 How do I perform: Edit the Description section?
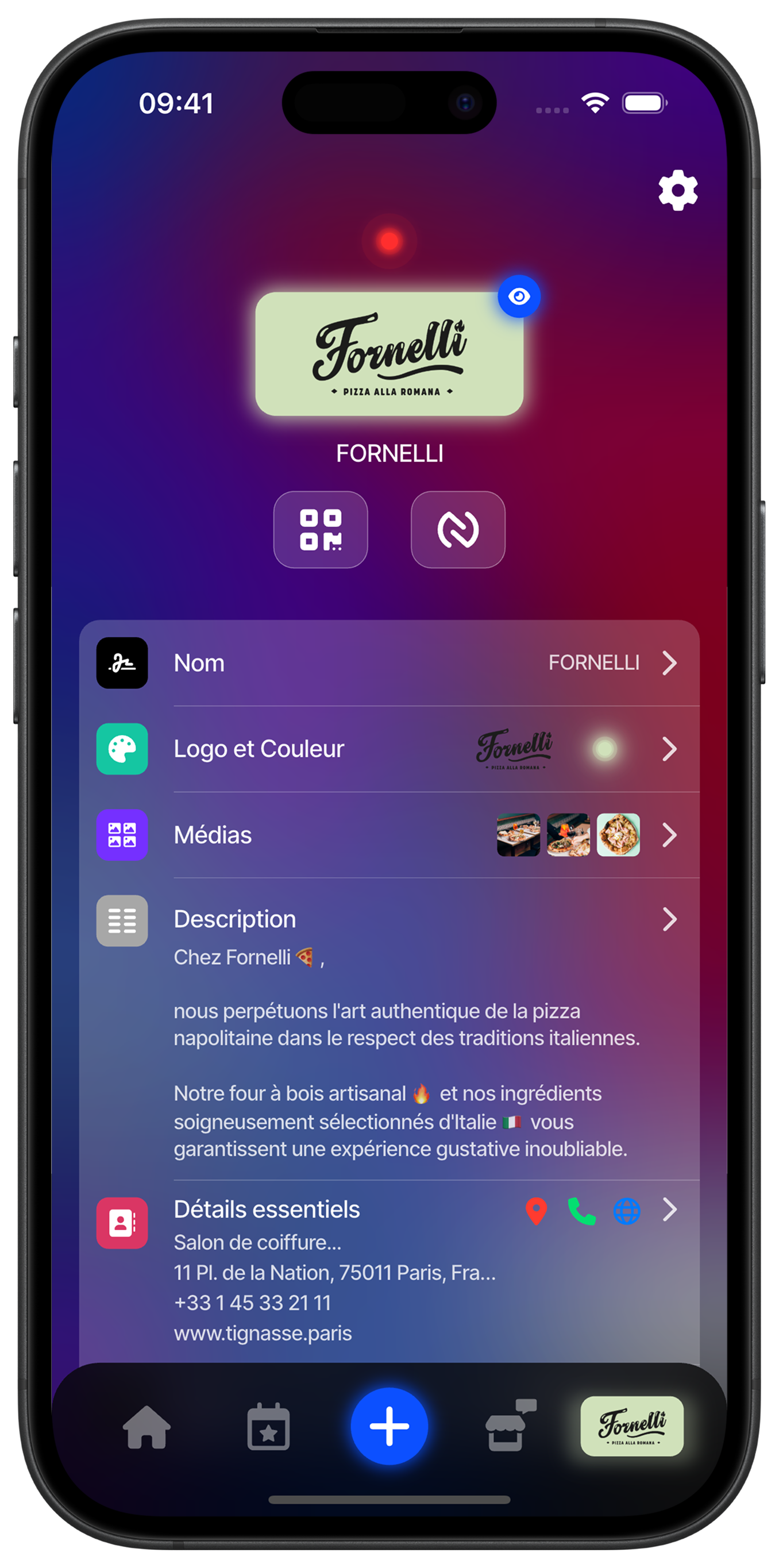389,919
